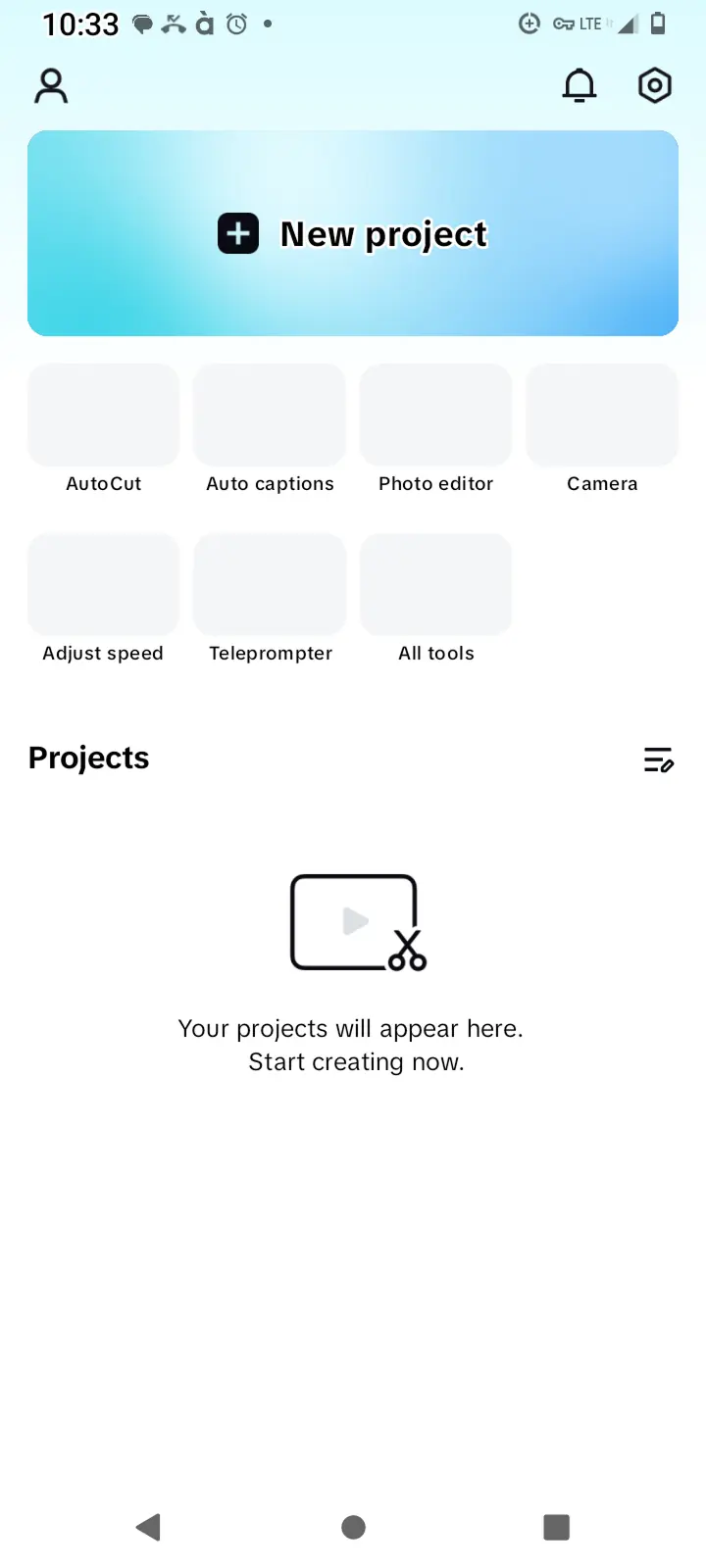Viewport: 706px width, 1568px height.
Task: Select Adjust speed tool
Action: coord(104,600)
